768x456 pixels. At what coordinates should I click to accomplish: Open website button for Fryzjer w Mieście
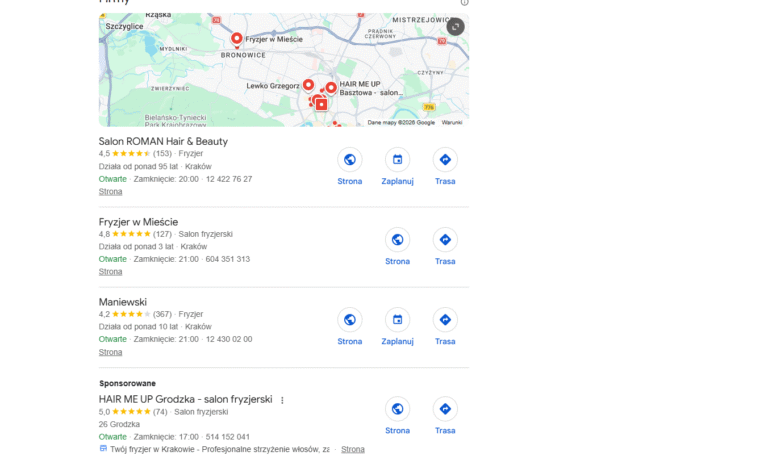[397, 240]
